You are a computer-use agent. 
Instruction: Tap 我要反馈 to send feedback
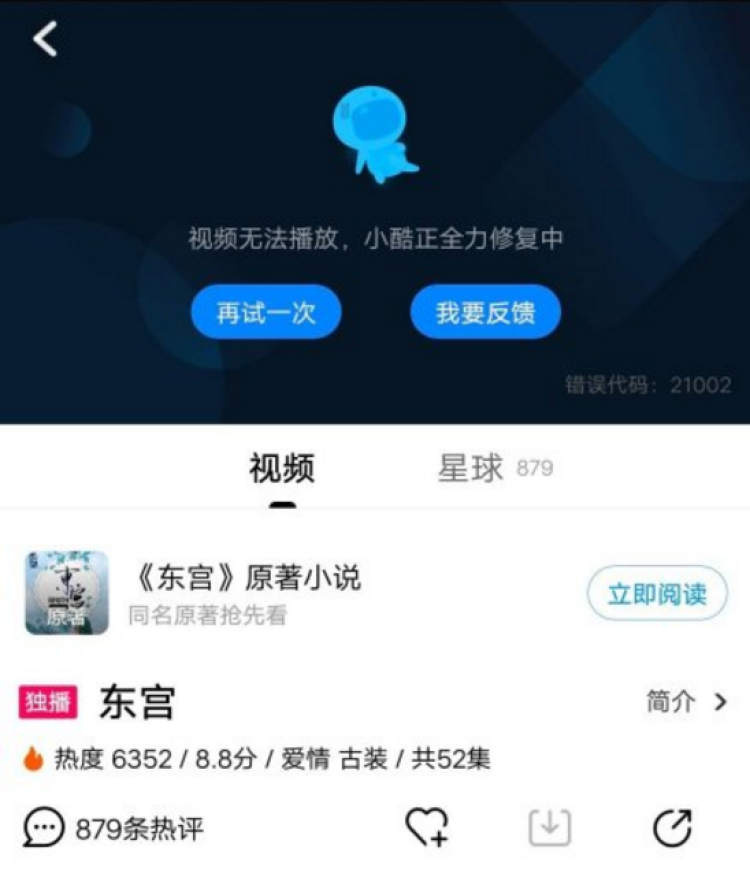485,313
